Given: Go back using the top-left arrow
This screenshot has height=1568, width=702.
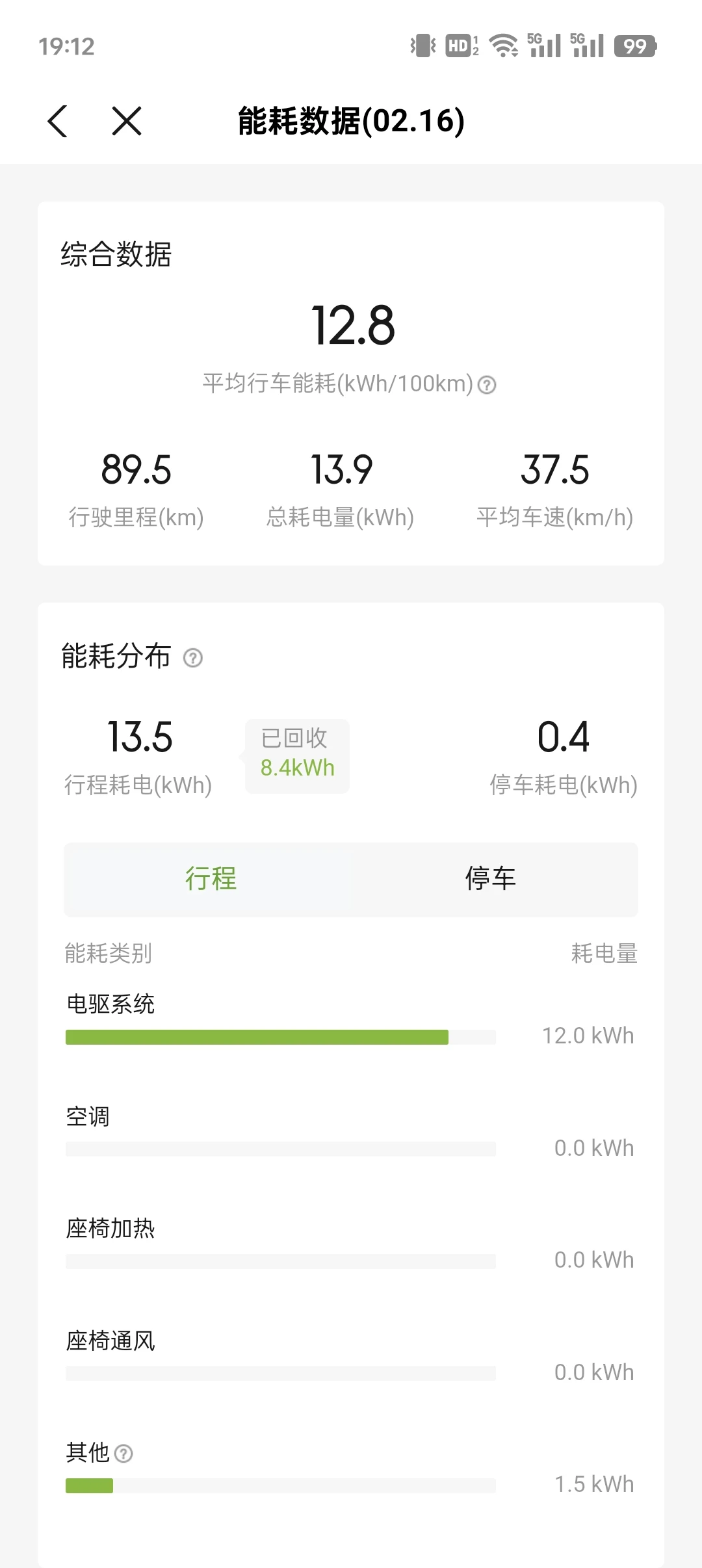Looking at the screenshot, I should (58, 122).
